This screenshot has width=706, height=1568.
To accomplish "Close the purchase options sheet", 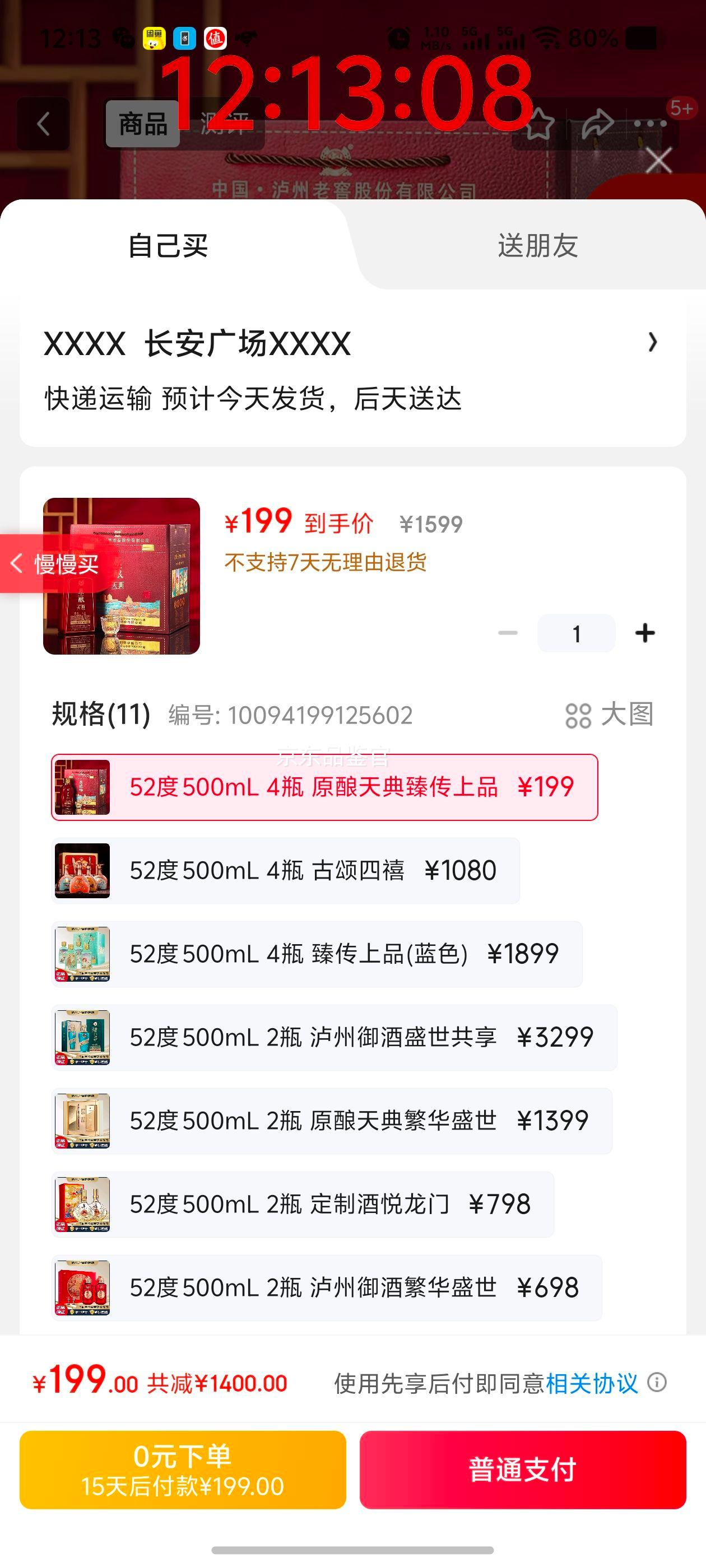I will [x=658, y=161].
